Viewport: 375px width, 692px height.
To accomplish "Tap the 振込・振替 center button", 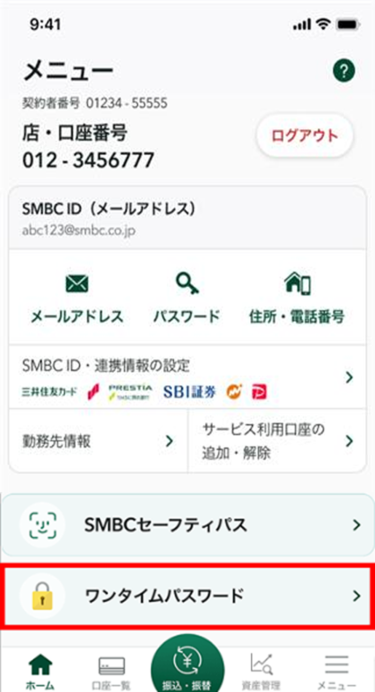I will [x=188, y=666].
